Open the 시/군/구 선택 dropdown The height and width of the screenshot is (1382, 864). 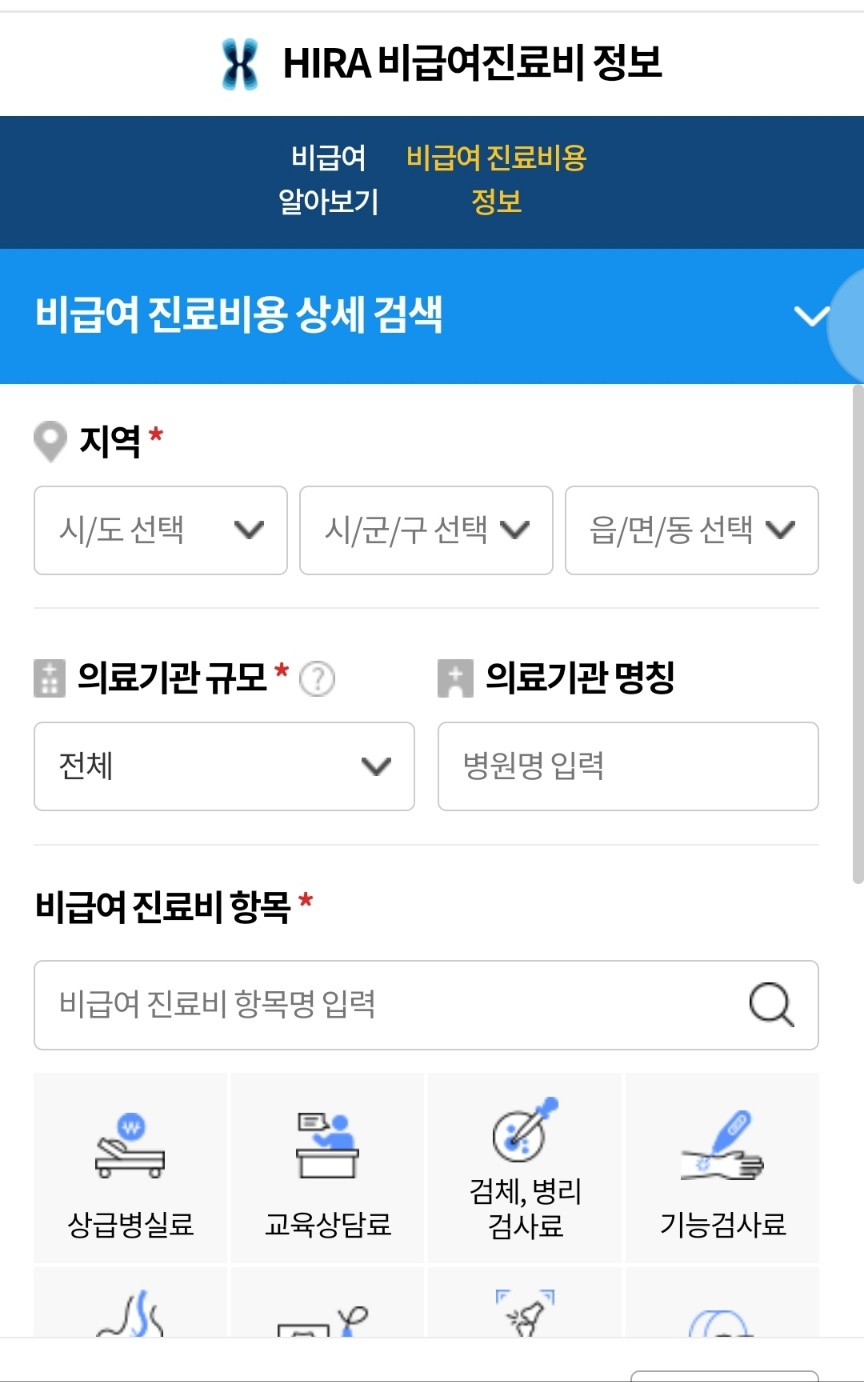[x=426, y=531]
